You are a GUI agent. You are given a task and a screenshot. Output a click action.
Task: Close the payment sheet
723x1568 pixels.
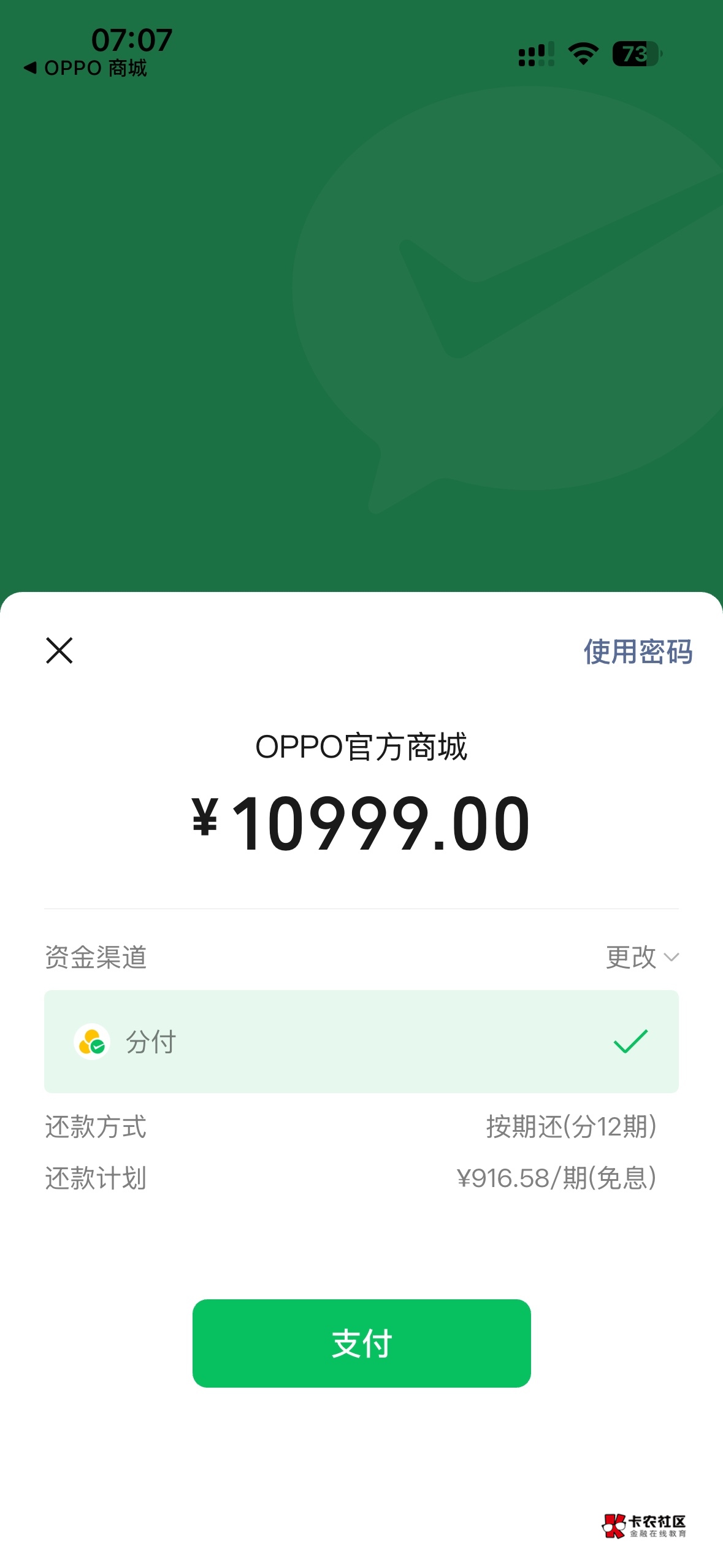pyautogui.click(x=59, y=650)
